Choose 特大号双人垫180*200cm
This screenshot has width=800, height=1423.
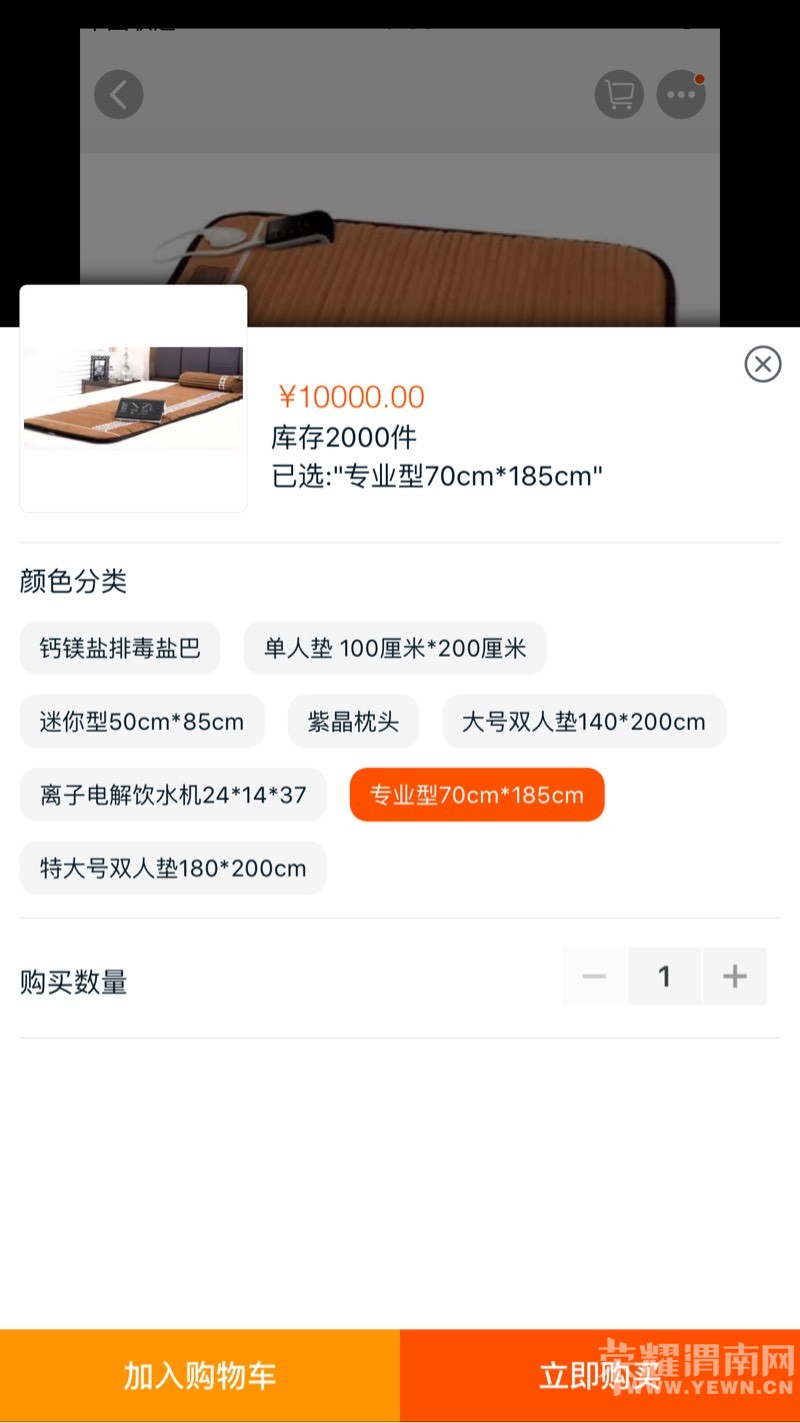click(x=173, y=868)
